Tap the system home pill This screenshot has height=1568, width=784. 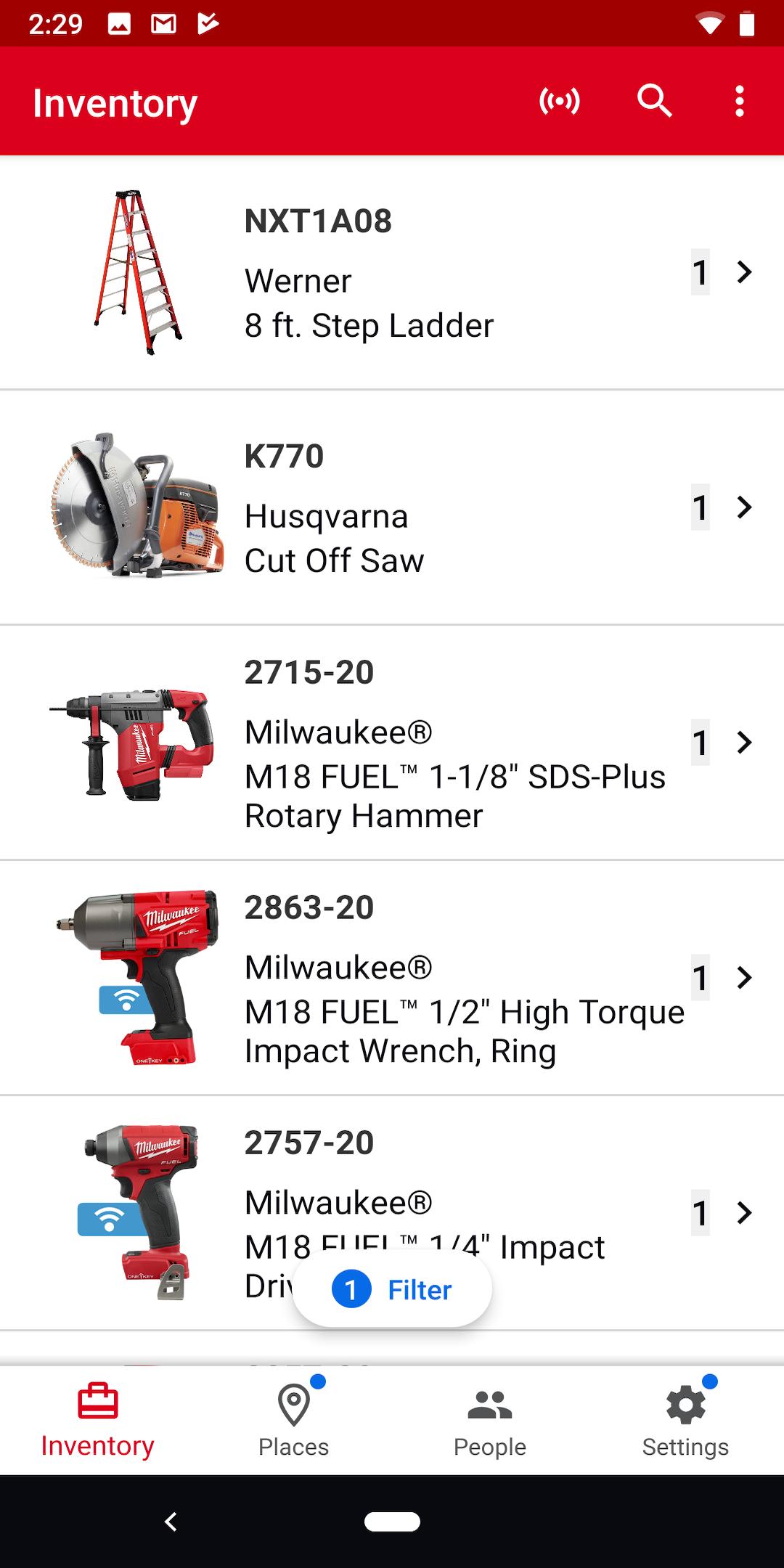pos(392,1522)
